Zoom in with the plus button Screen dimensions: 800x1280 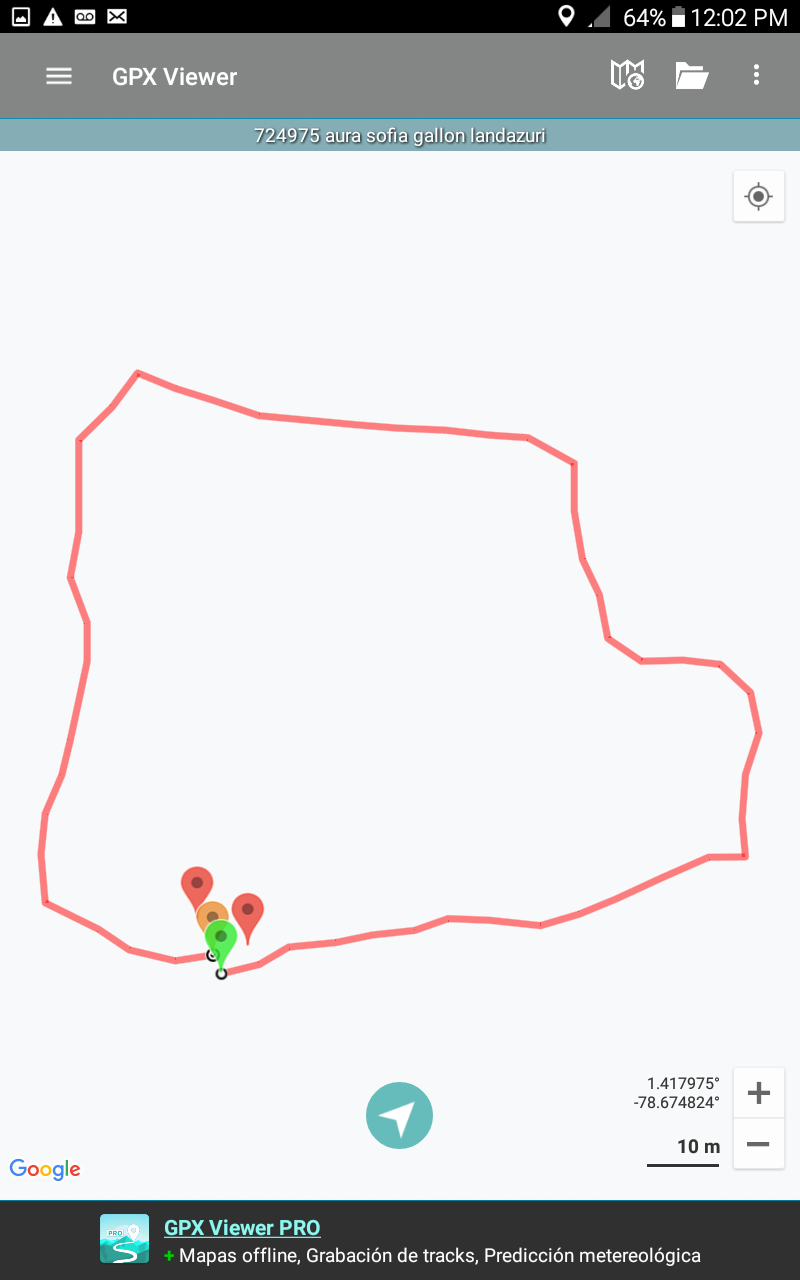tap(759, 1093)
